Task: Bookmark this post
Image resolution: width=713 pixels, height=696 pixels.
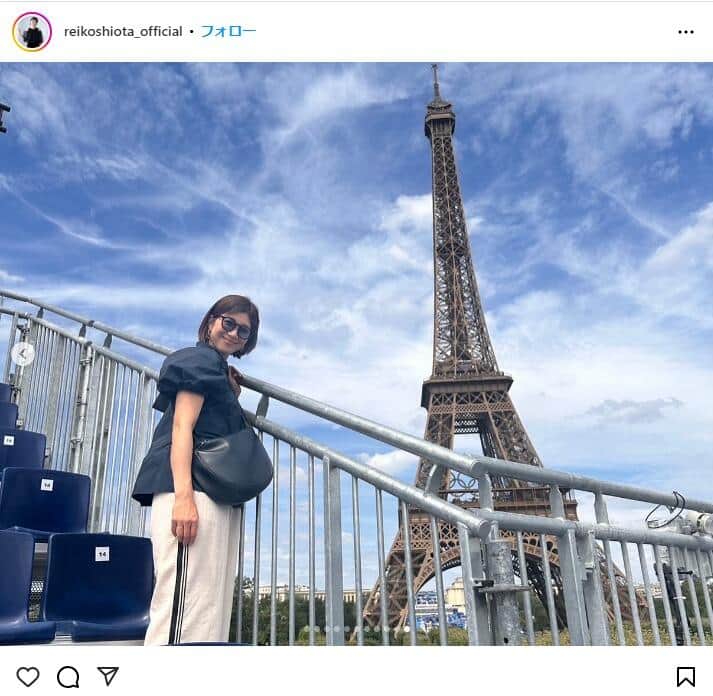Action: tap(685, 676)
